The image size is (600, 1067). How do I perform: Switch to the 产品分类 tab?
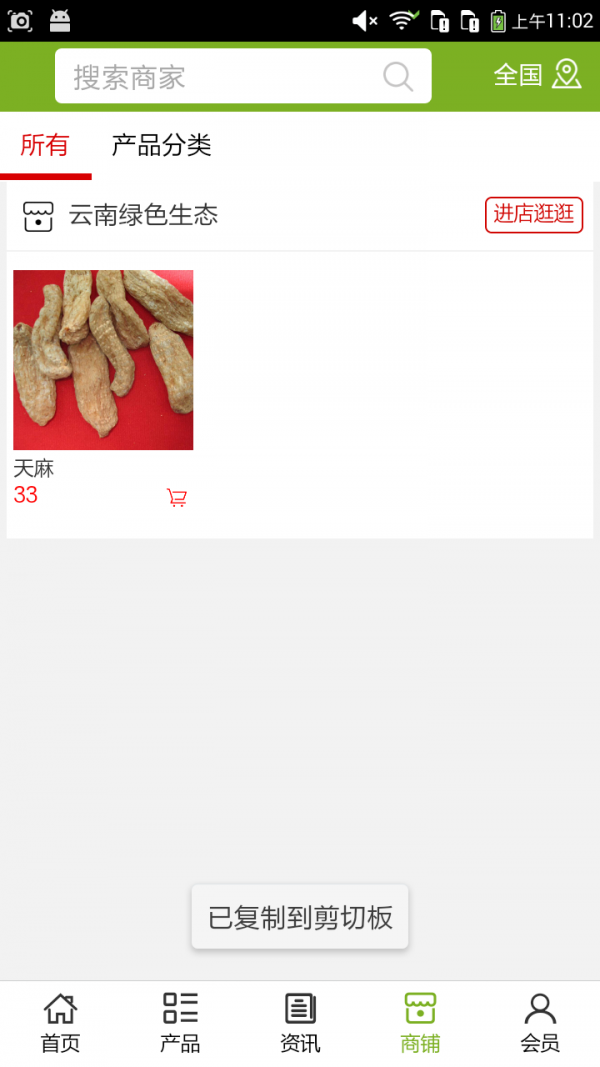pyautogui.click(x=161, y=146)
